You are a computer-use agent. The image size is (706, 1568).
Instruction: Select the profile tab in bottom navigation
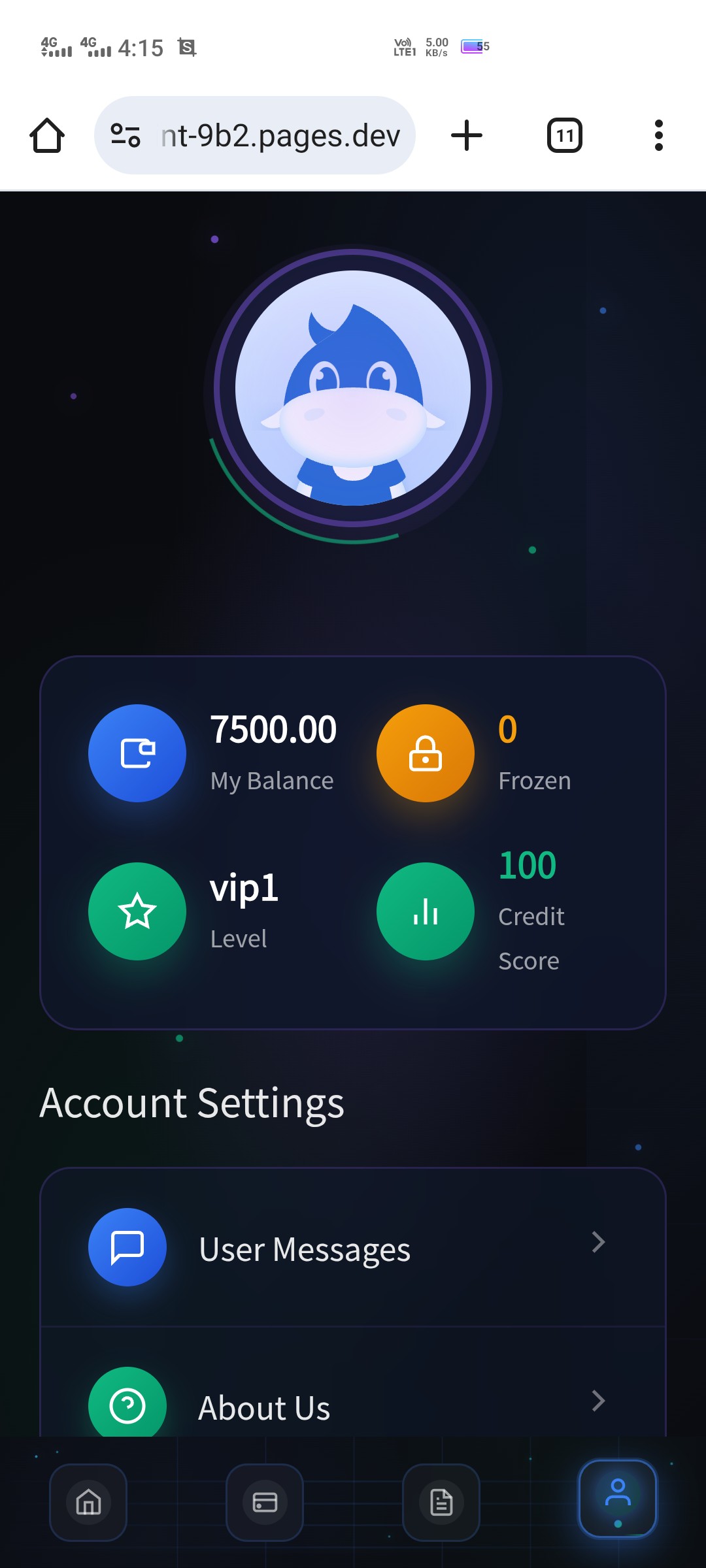(x=618, y=1498)
